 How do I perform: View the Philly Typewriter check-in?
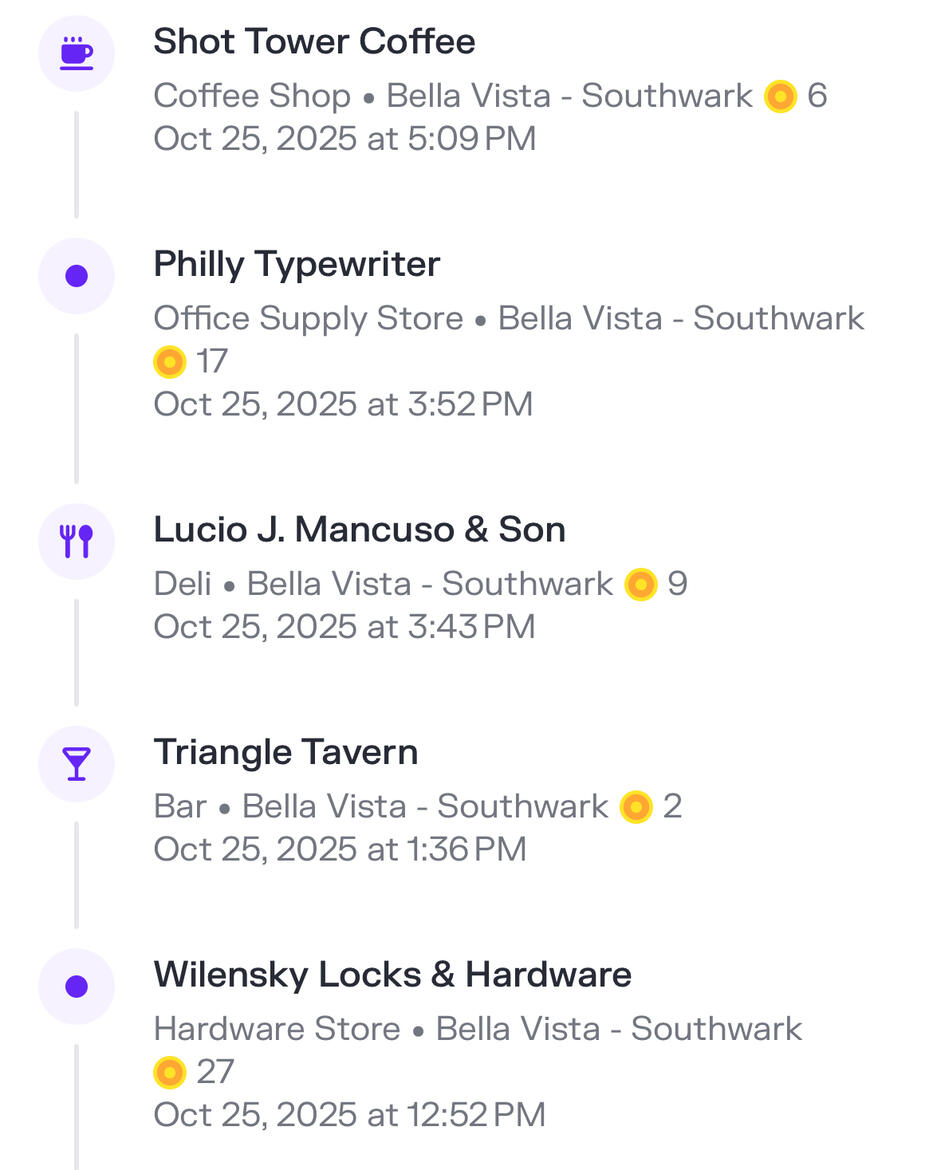pos(296,265)
